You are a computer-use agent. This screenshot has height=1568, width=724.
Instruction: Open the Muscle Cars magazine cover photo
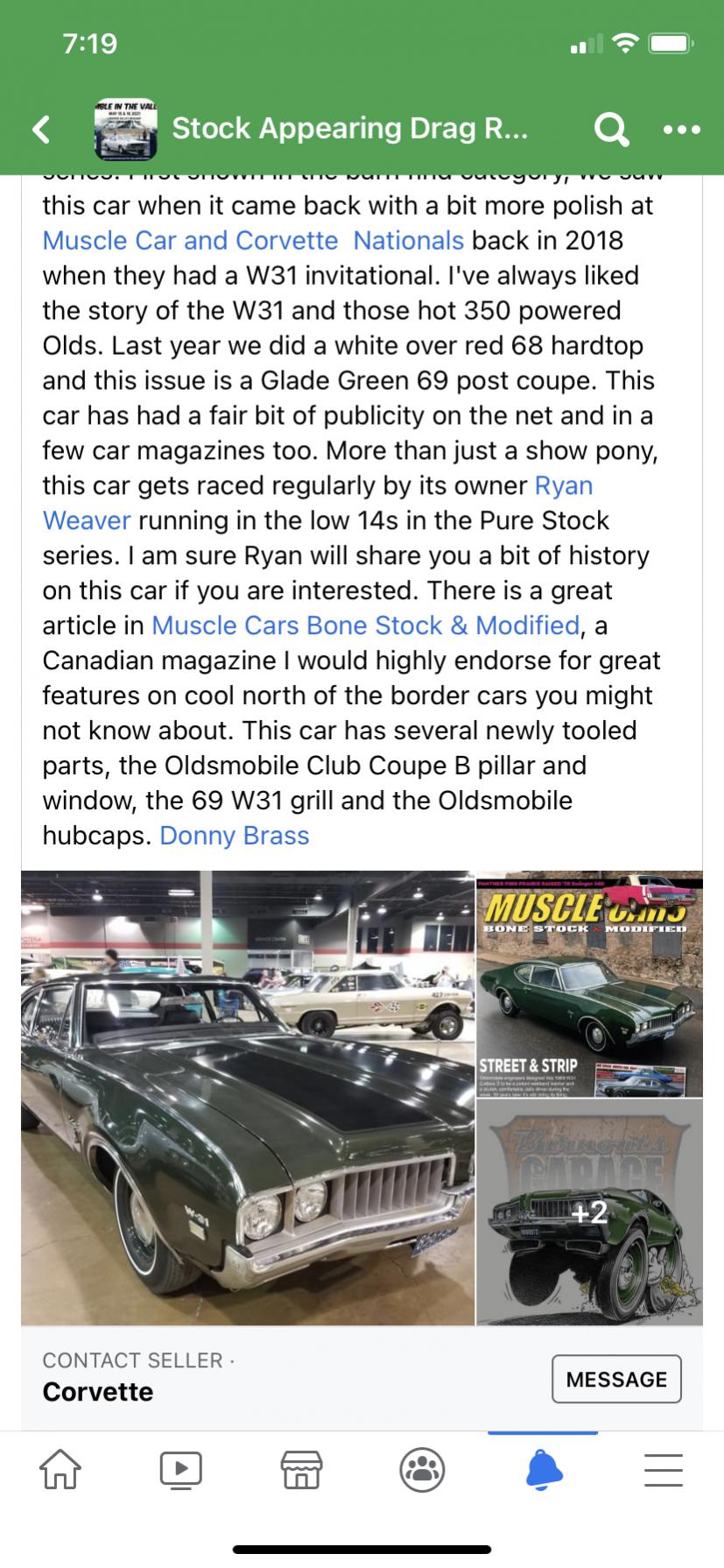(589, 984)
